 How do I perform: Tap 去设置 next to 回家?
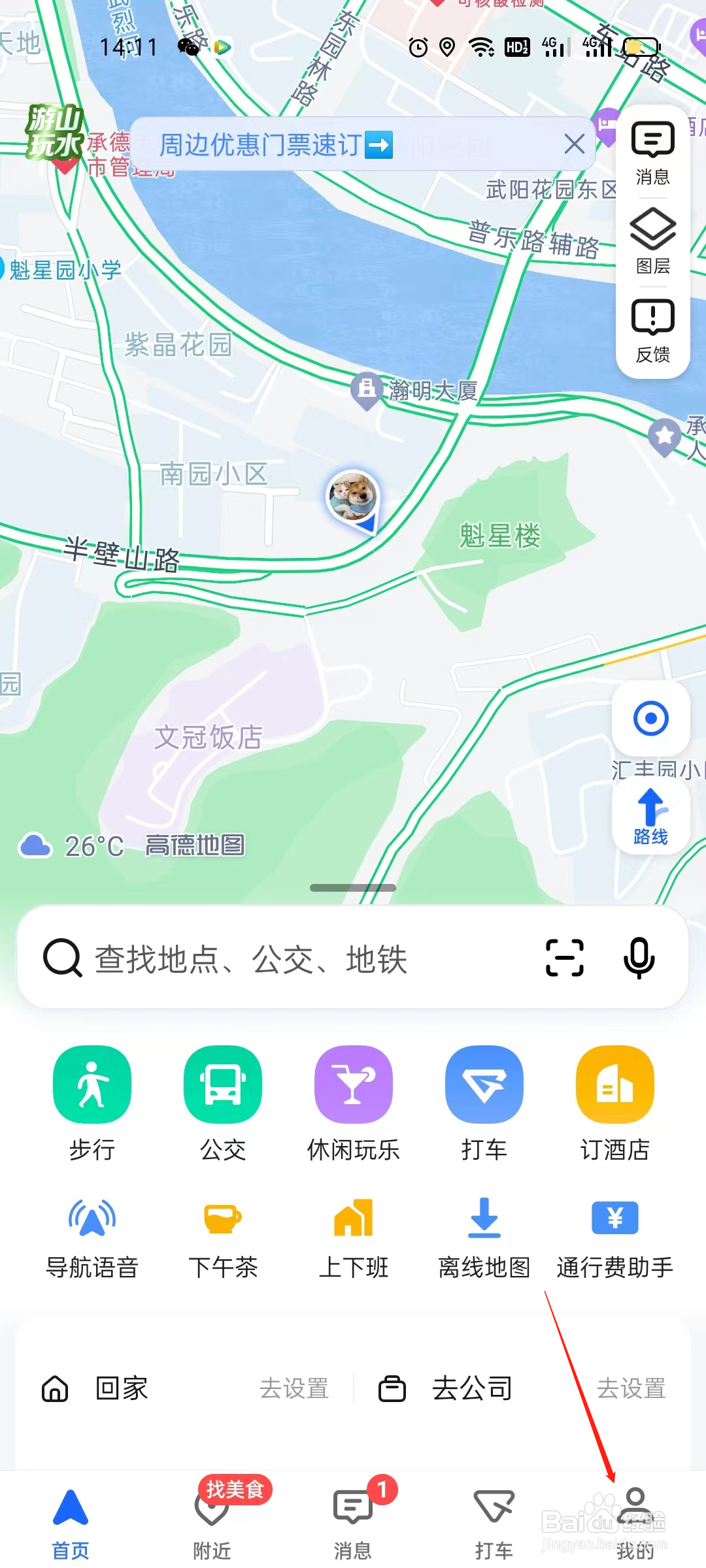pyautogui.click(x=294, y=1389)
